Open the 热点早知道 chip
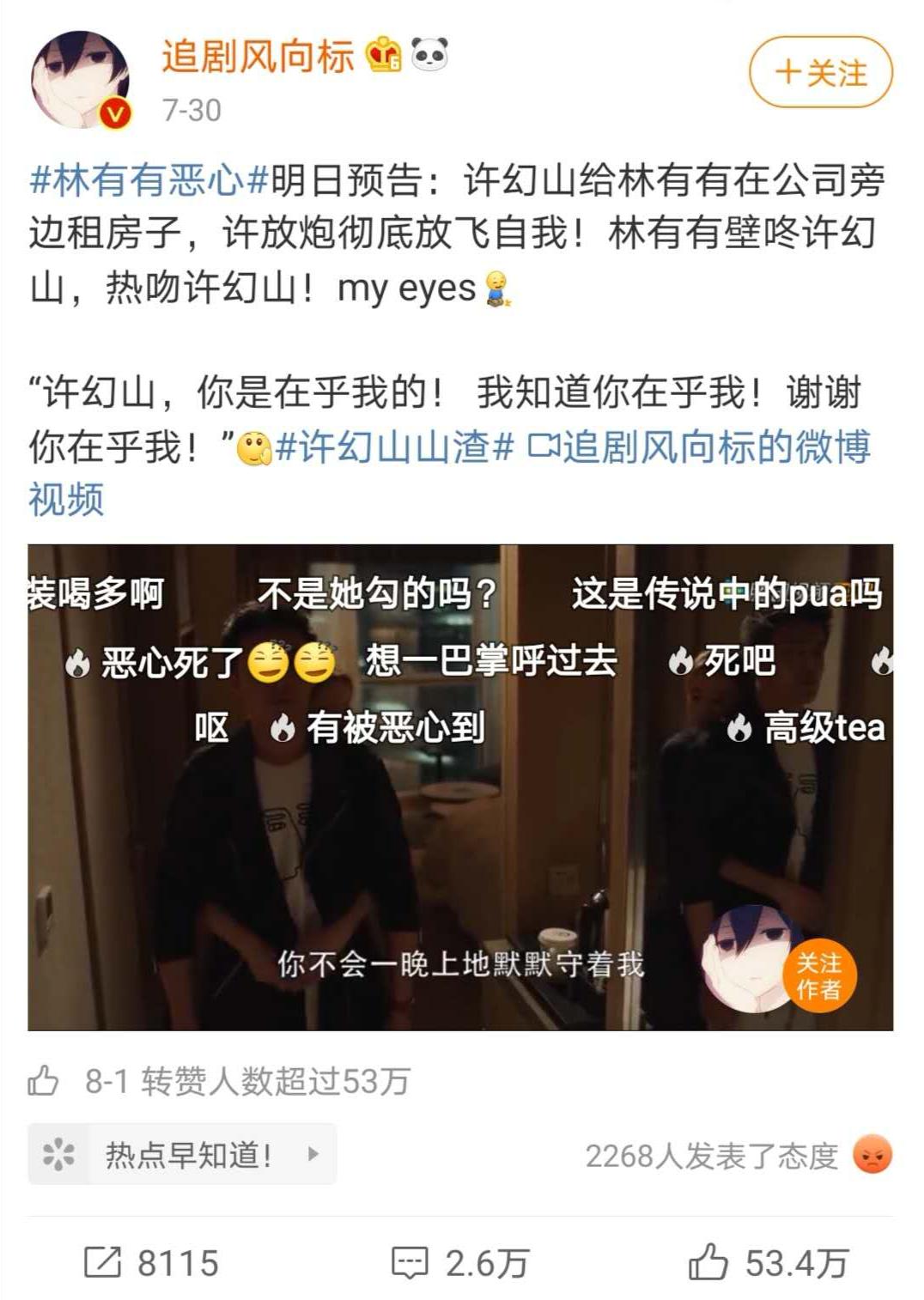Image resolution: width=924 pixels, height=1300 pixels. [x=182, y=1154]
